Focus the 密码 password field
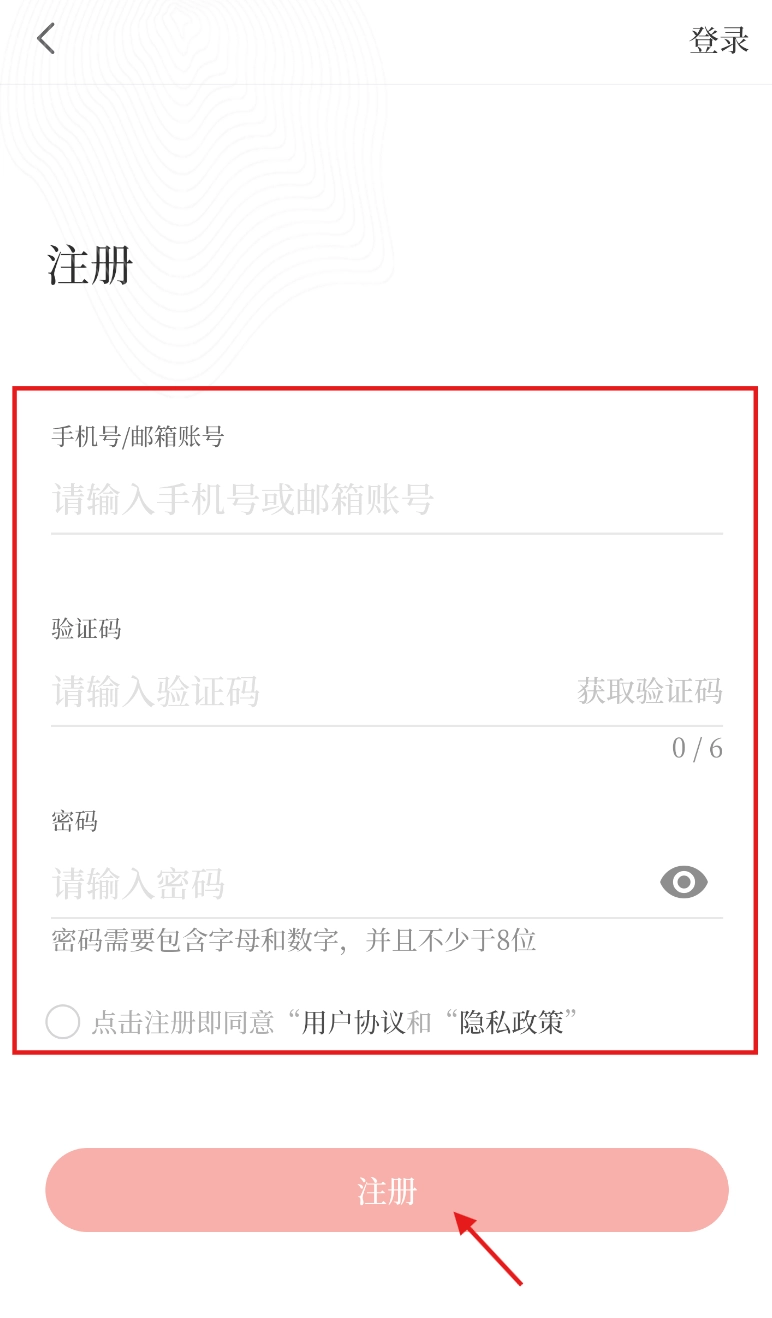Image resolution: width=772 pixels, height=1318 pixels. tap(340, 884)
